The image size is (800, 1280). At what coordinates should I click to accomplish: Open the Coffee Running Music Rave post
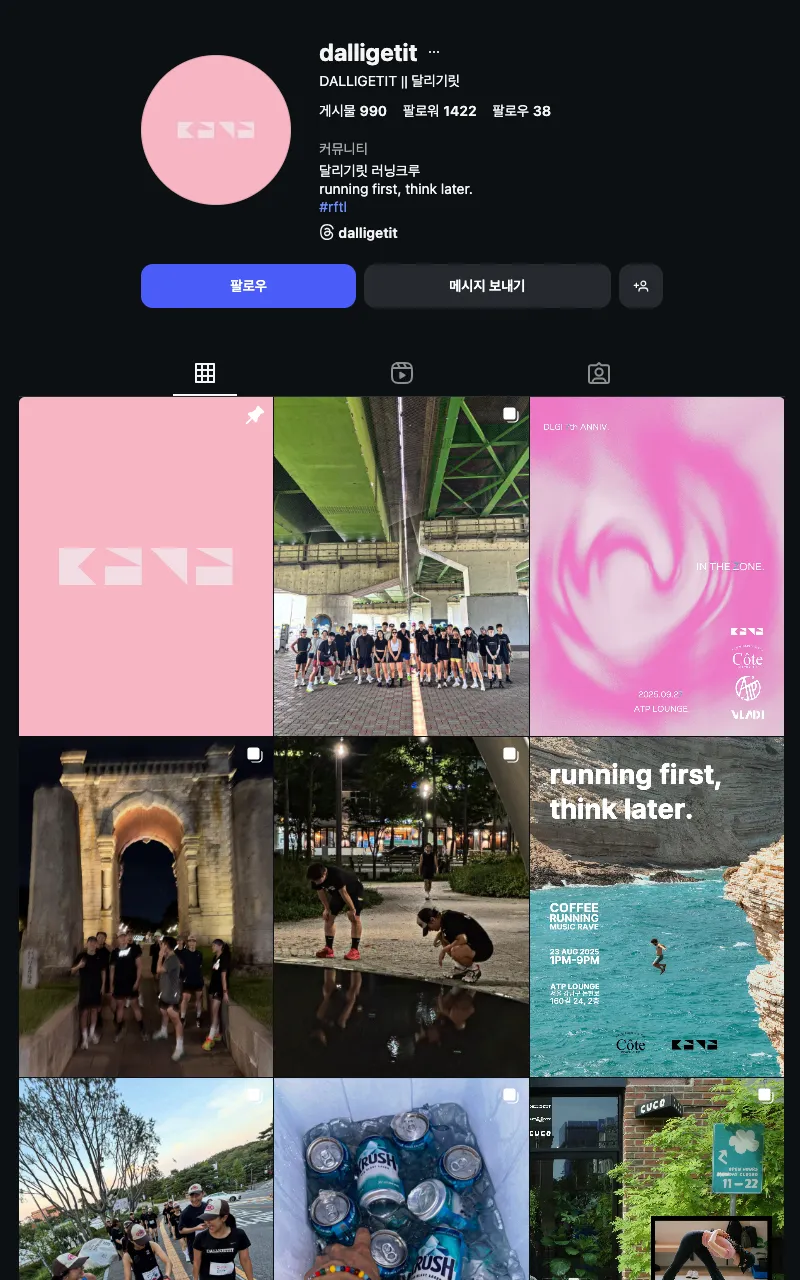[x=657, y=907]
